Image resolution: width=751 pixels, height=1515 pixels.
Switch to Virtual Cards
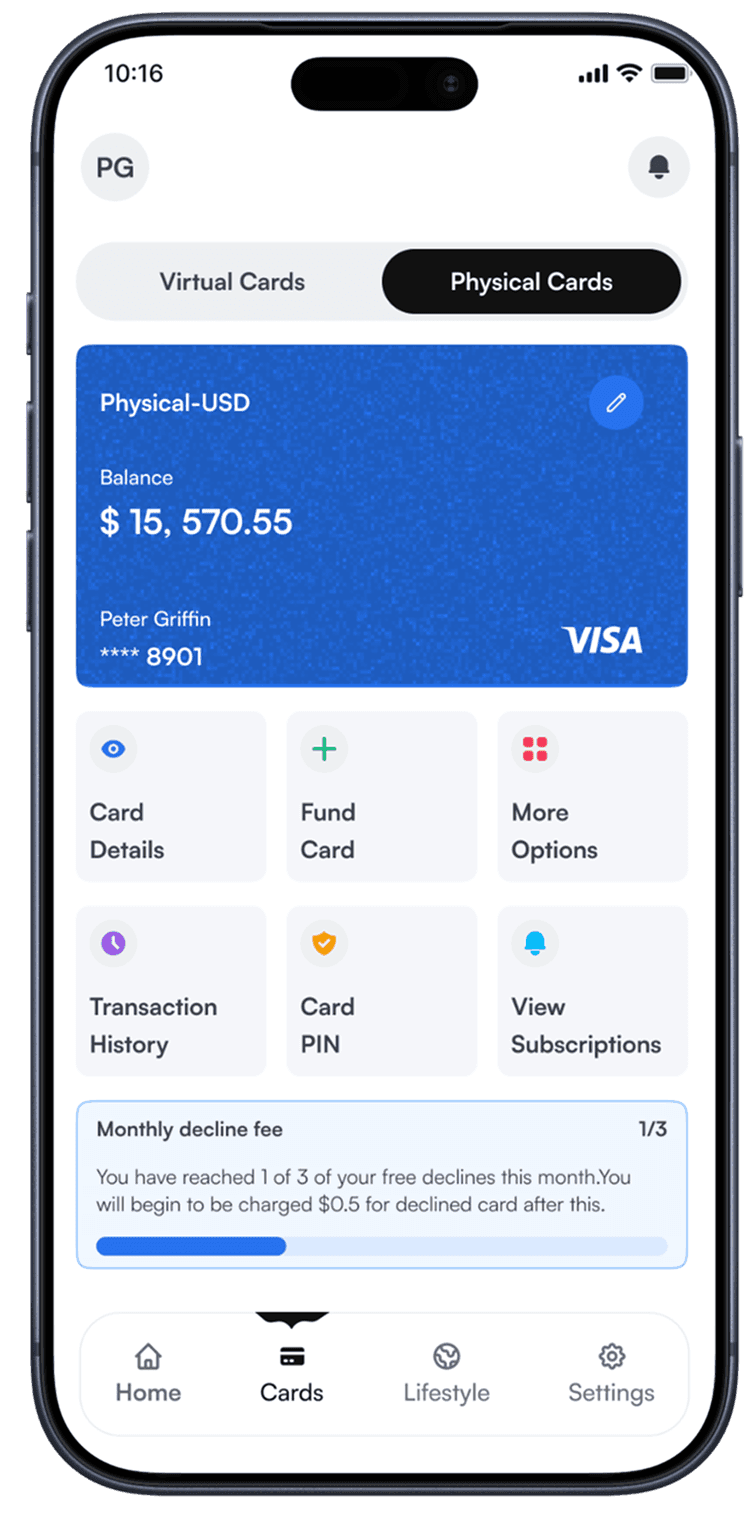[x=232, y=282]
